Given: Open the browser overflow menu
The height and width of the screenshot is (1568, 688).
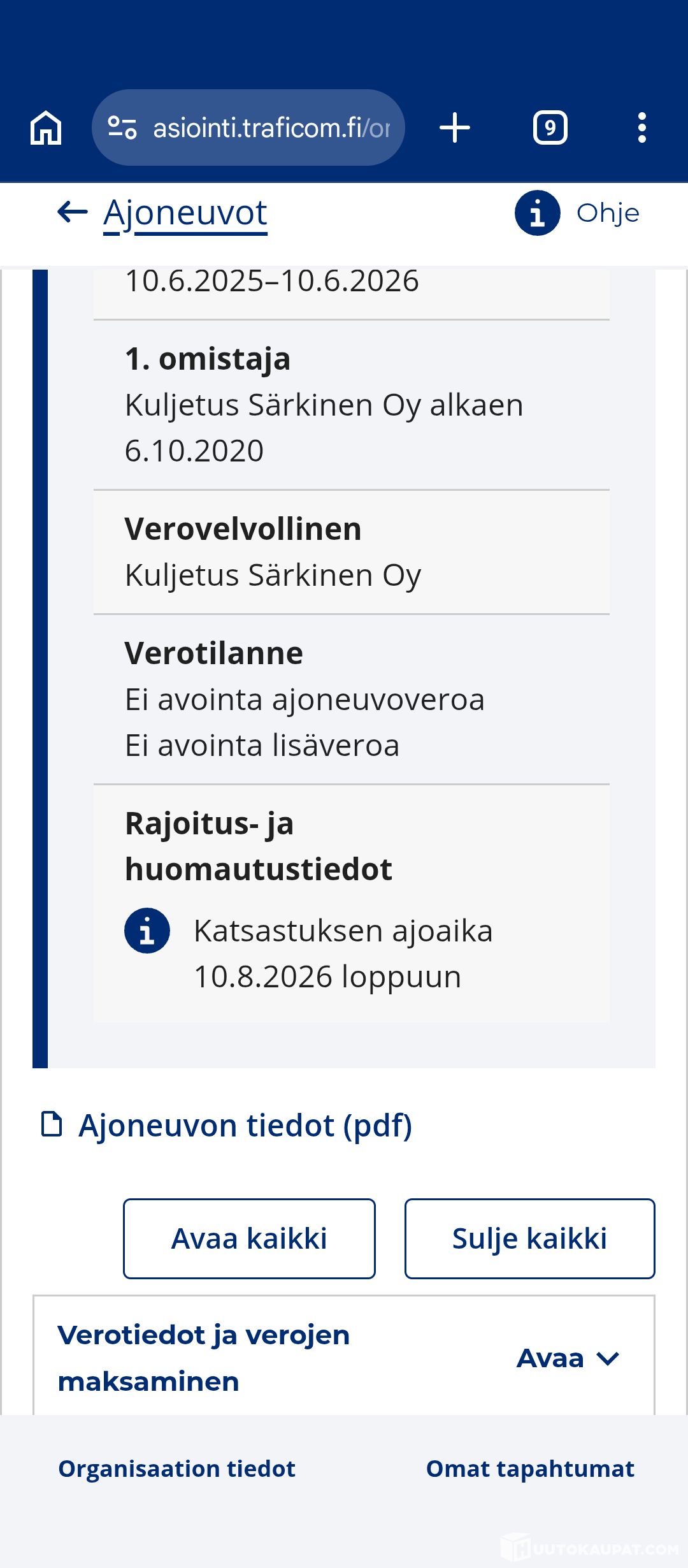Looking at the screenshot, I should pyautogui.click(x=642, y=127).
